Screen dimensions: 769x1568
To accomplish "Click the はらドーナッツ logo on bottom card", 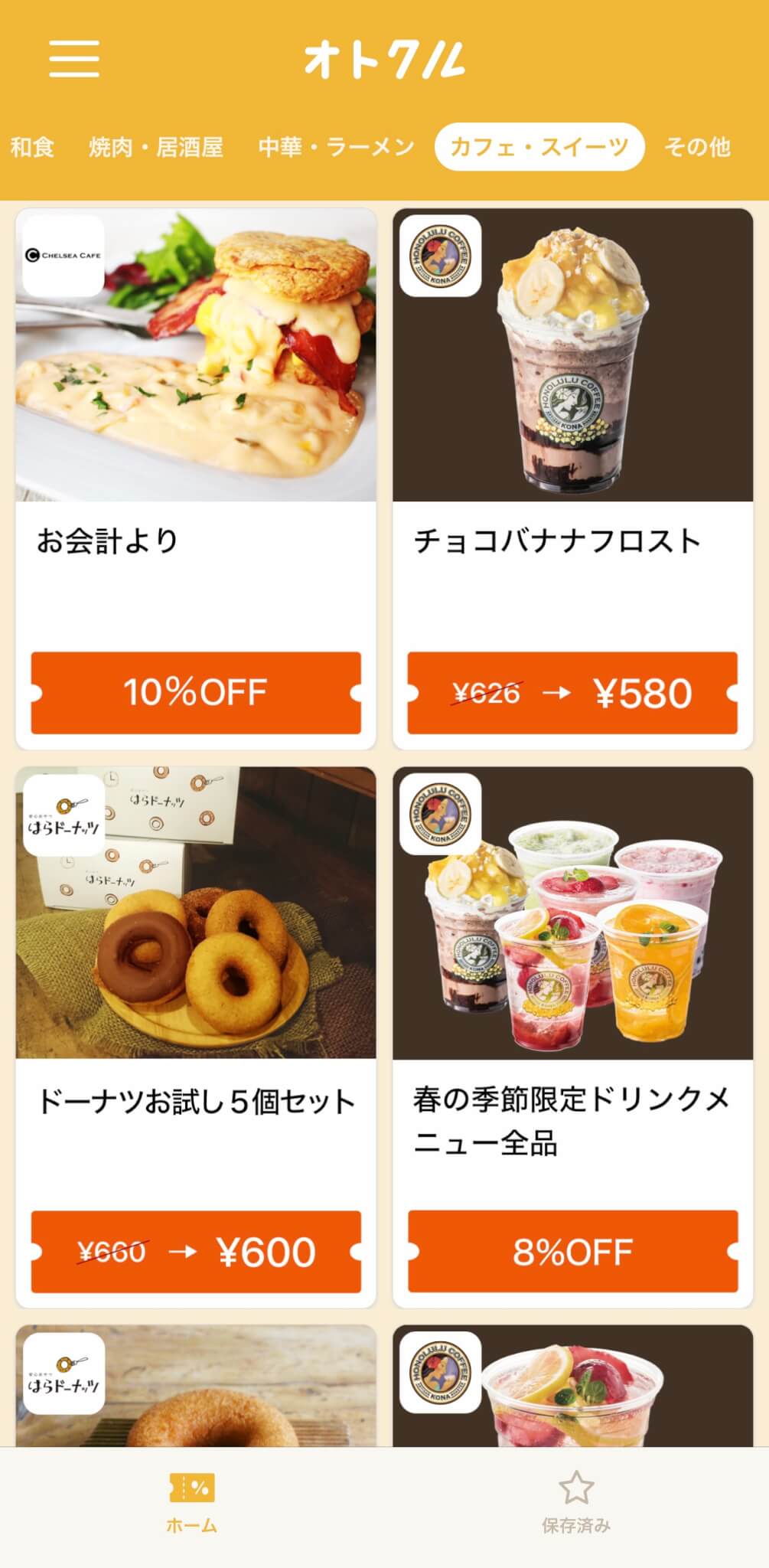I will (64, 1375).
